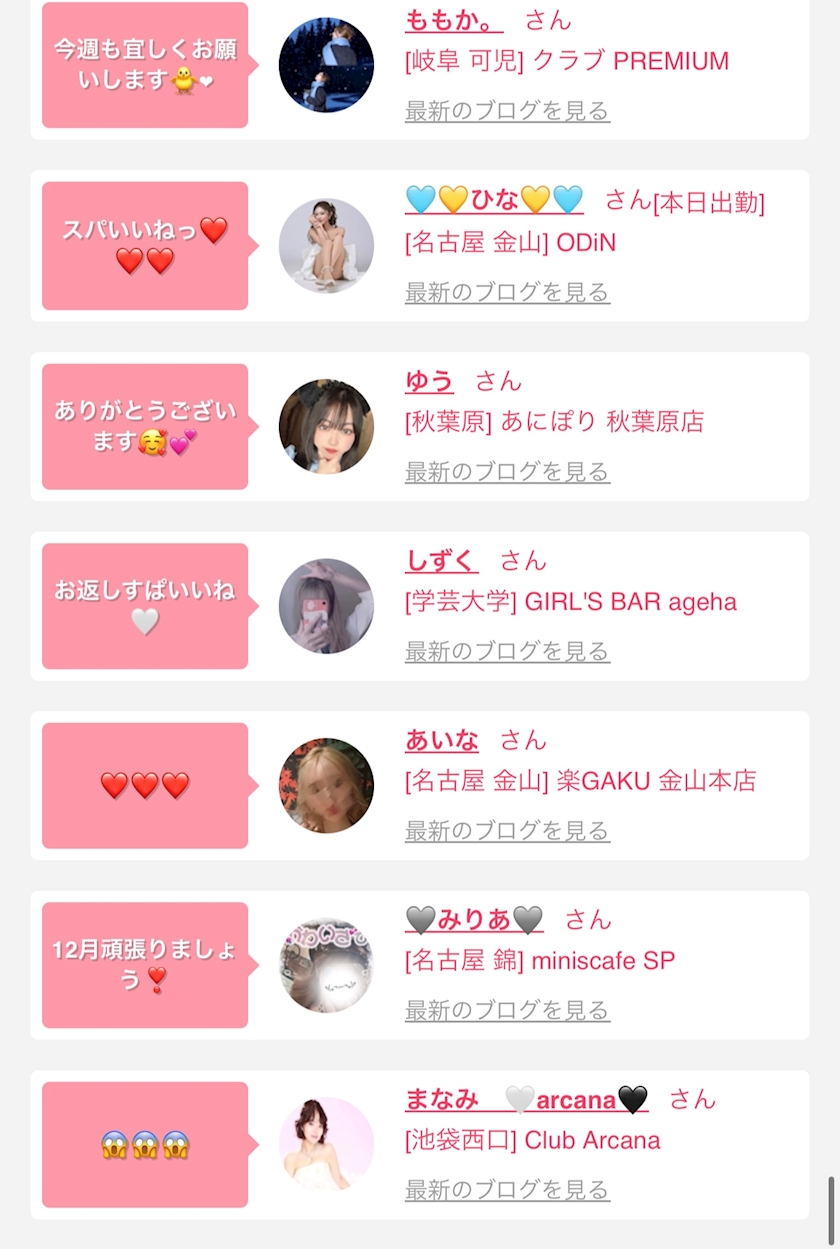Screen dimensions: 840x1249
Task: Open みりあ's profile name link
Action: click(x=474, y=920)
